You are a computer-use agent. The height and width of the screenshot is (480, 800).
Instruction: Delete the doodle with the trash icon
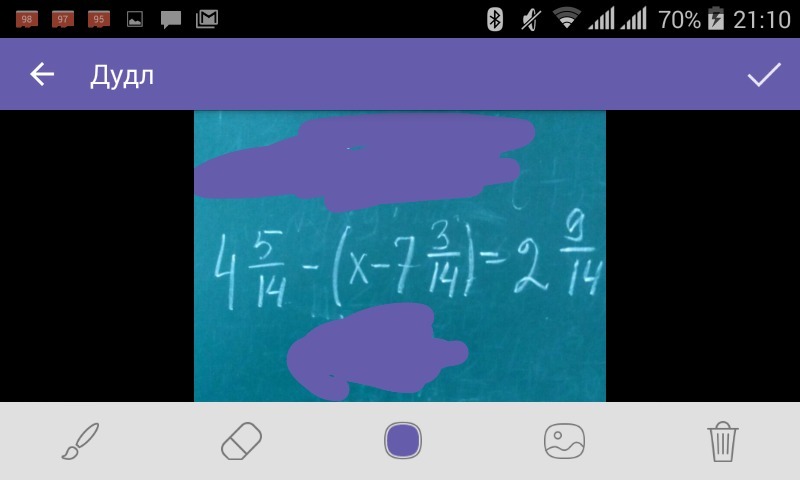[722, 441]
